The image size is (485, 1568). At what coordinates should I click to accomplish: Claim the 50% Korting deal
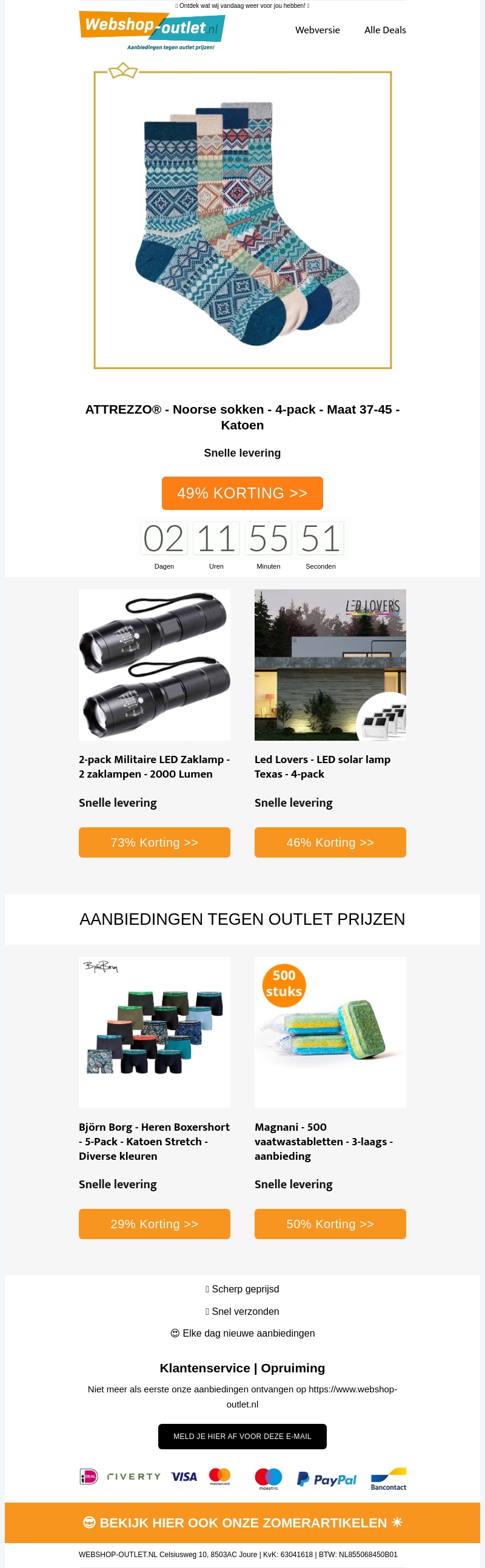point(330,1224)
